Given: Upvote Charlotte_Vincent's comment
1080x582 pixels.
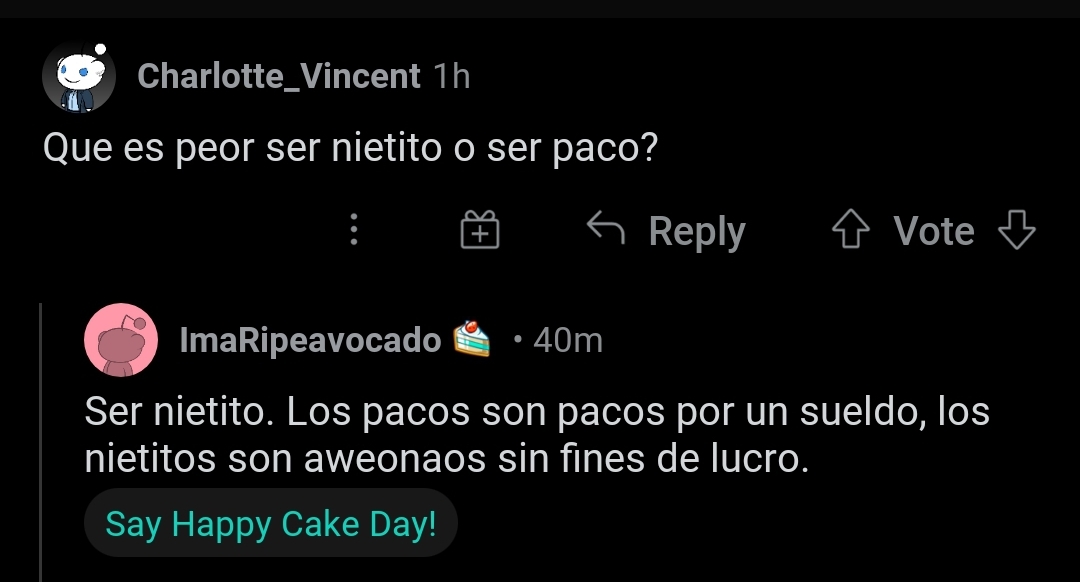Looking at the screenshot, I should (x=851, y=231).
